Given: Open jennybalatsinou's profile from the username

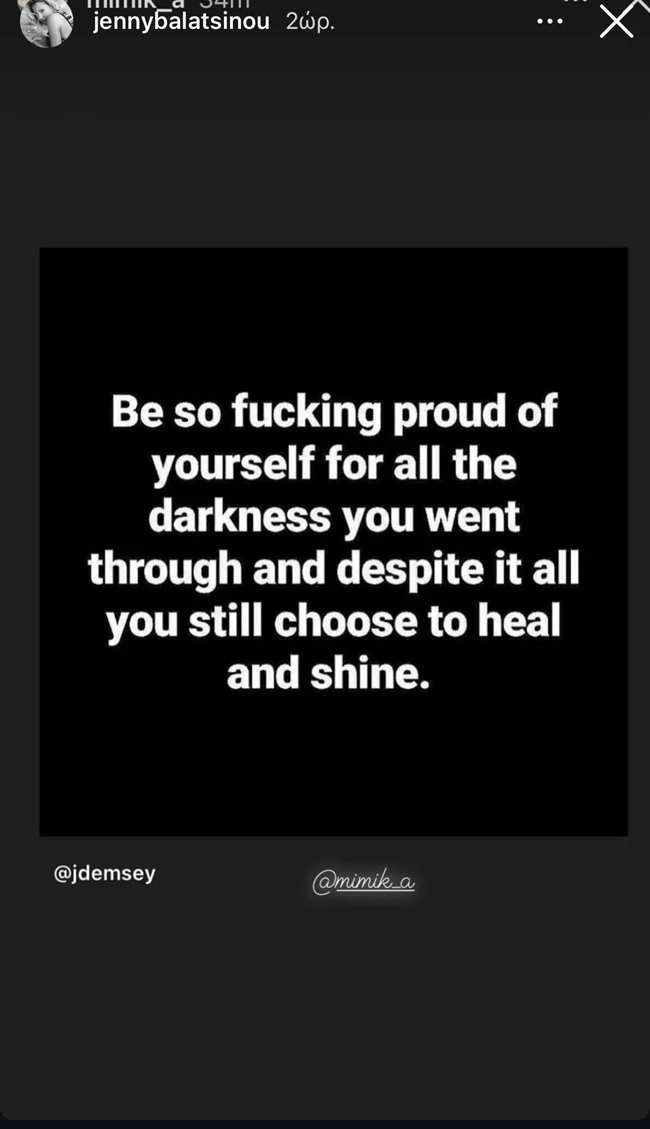Looking at the screenshot, I should (180, 22).
